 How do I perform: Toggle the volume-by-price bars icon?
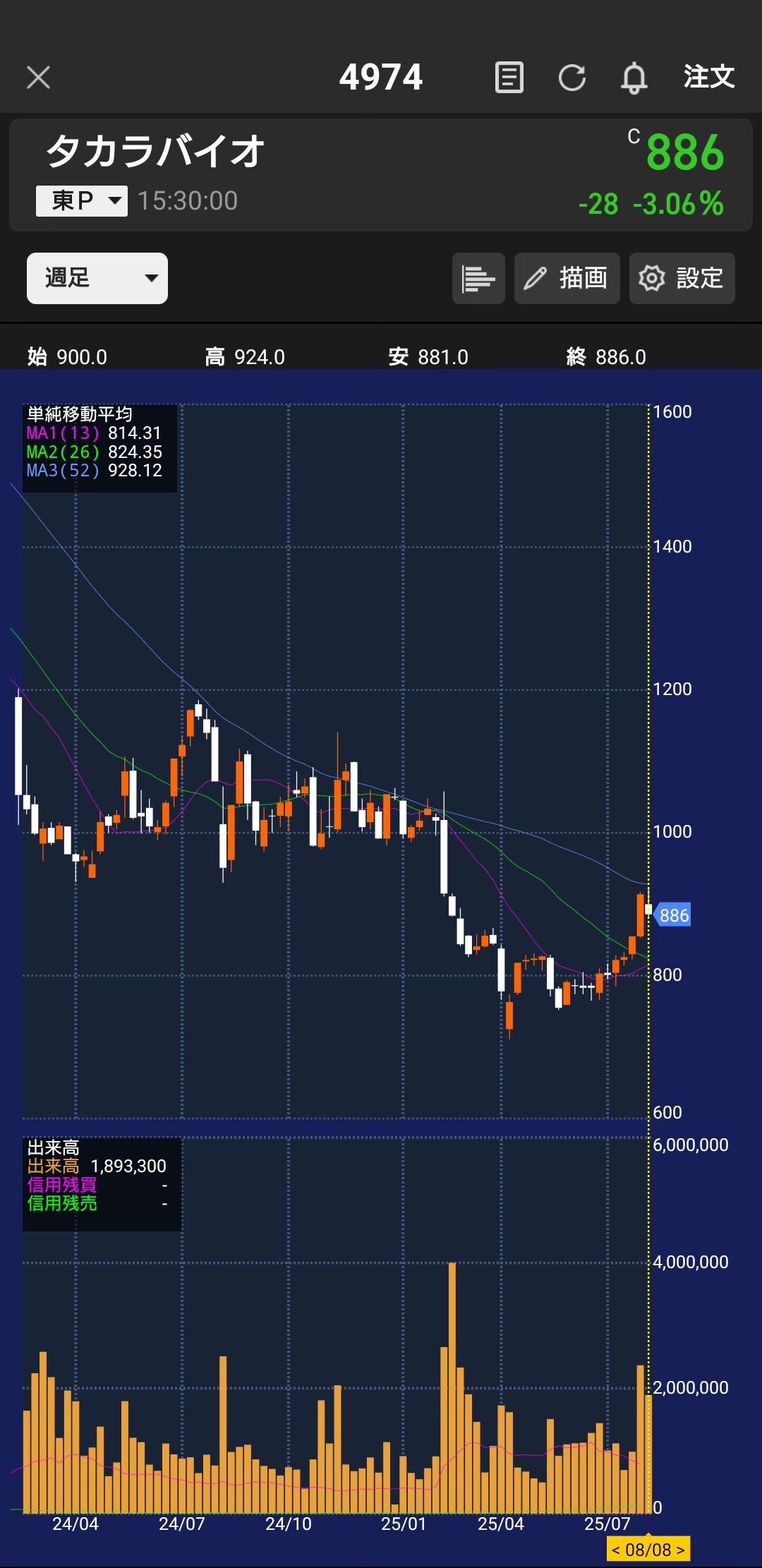click(x=478, y=278)
